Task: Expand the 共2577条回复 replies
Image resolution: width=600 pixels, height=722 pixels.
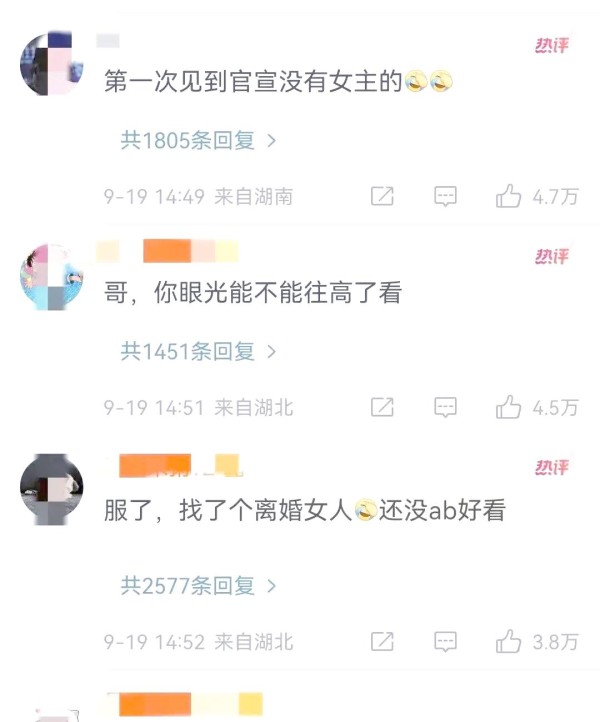Action: pyautogui.click(x=198, y=586)
